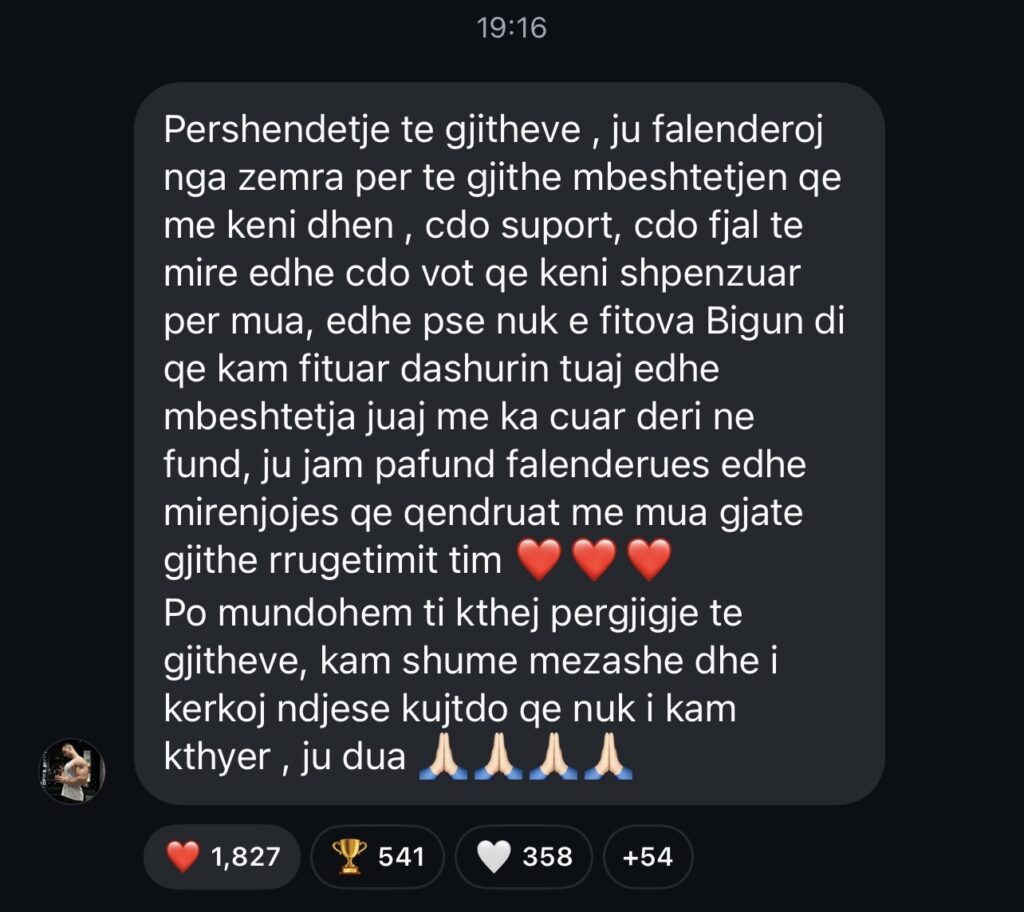
Task: Open the sender's profile picture
Action: (x=71, y=771)
